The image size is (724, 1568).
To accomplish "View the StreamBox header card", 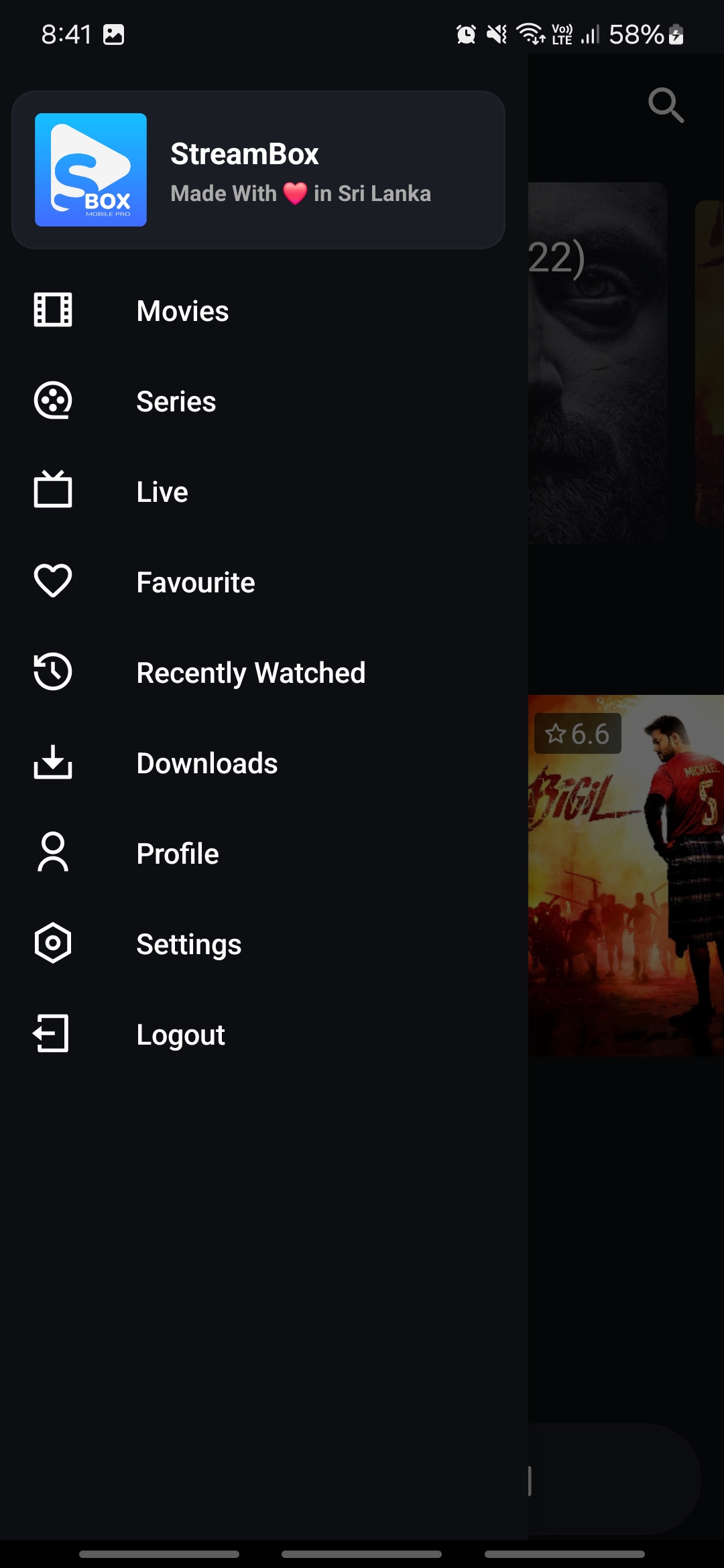I will [259, 170].
